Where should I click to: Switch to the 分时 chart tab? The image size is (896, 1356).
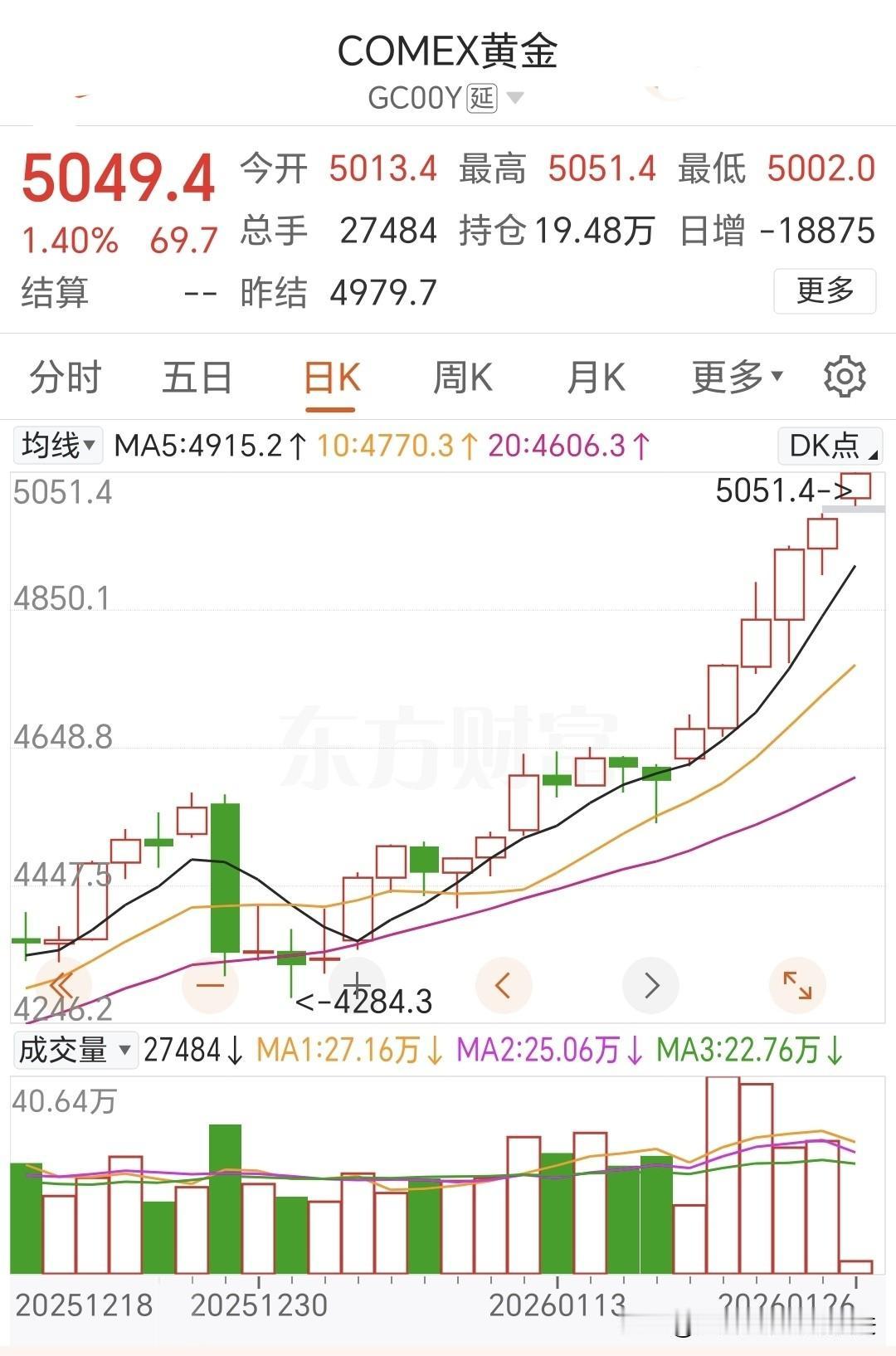[x=65, y=378]
